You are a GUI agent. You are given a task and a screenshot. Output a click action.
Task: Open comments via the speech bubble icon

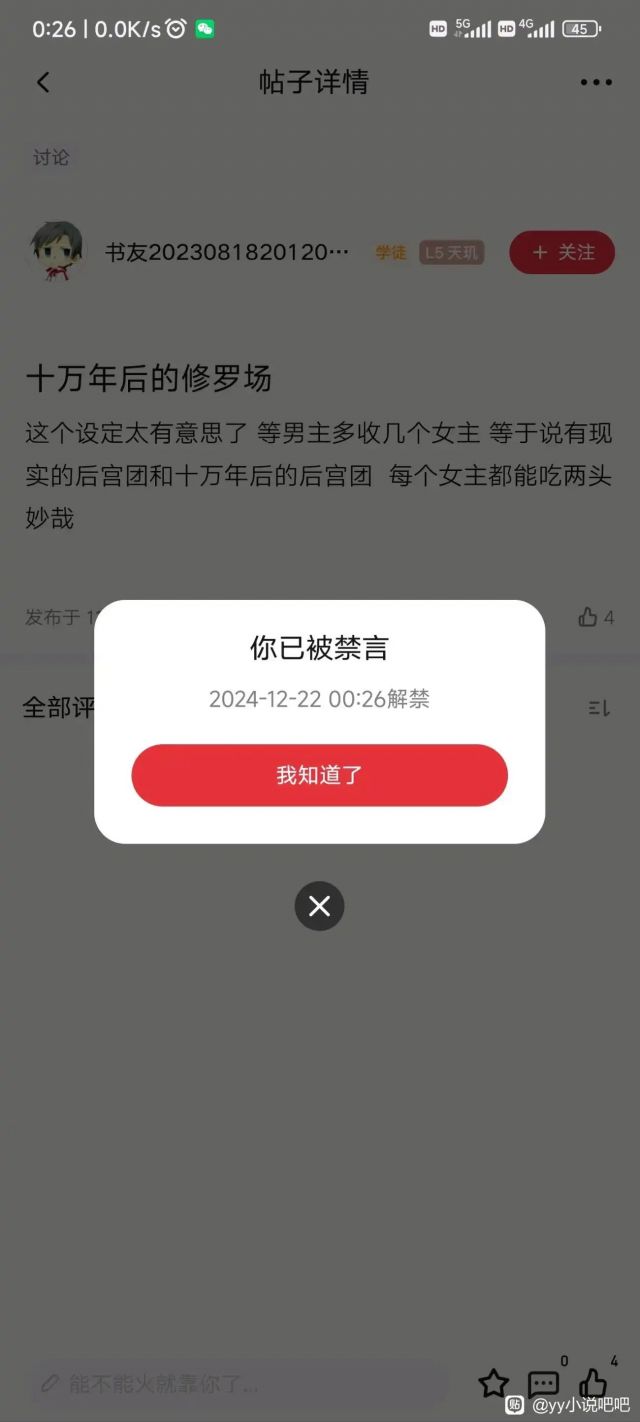543,1384
